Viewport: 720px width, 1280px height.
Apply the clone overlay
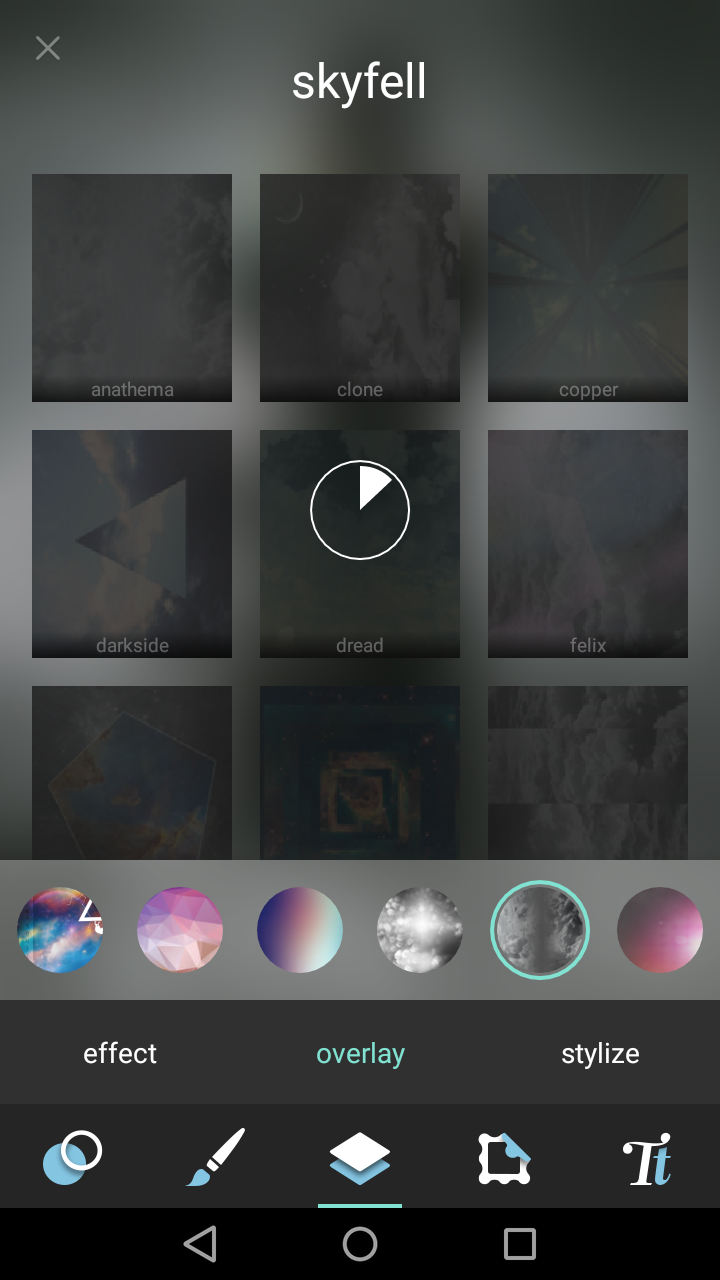point(360,288)
